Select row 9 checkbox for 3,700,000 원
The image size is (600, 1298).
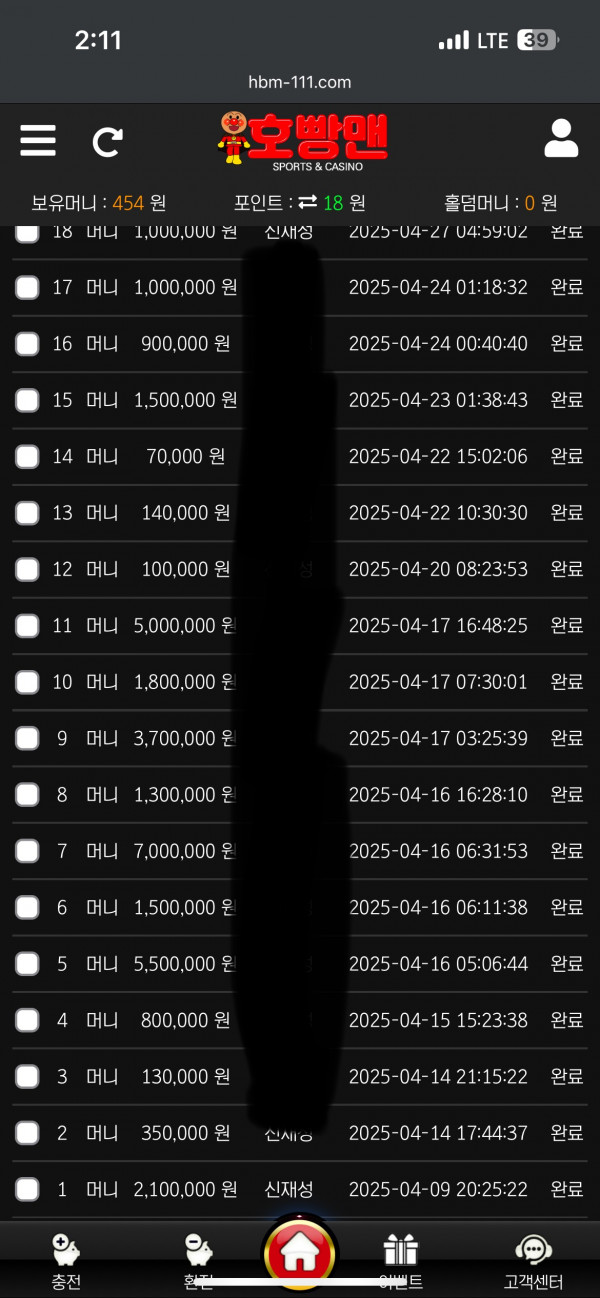tap(27, 739)
